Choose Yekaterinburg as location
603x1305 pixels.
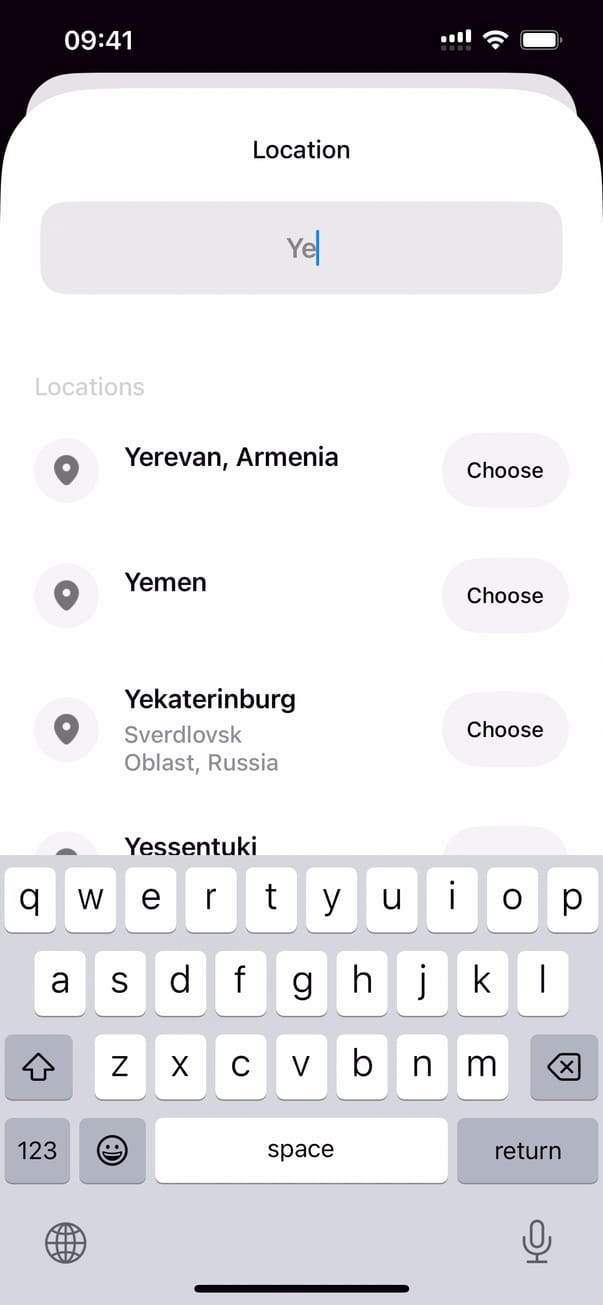coord(504,729)
